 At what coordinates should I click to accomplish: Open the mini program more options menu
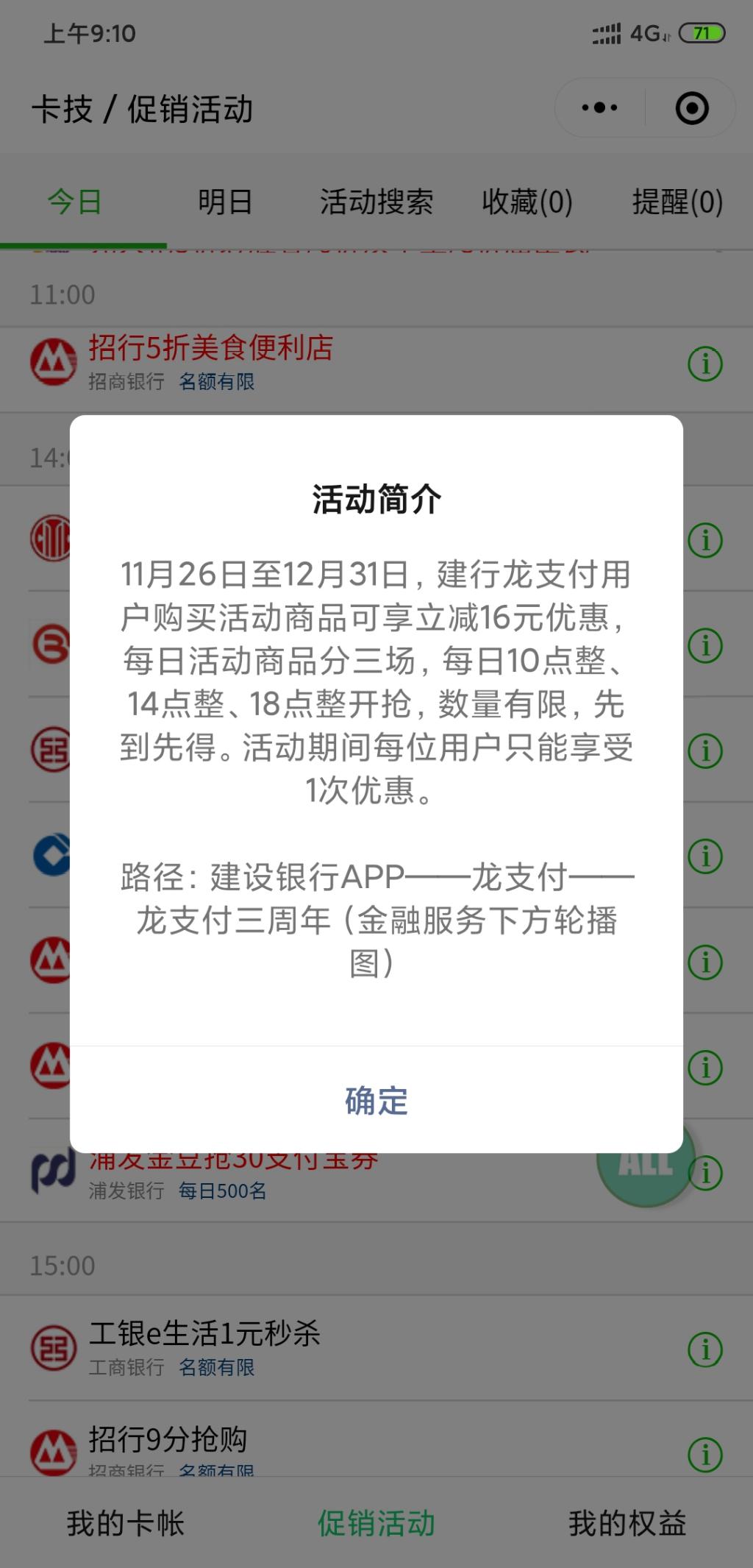(599, 108)
